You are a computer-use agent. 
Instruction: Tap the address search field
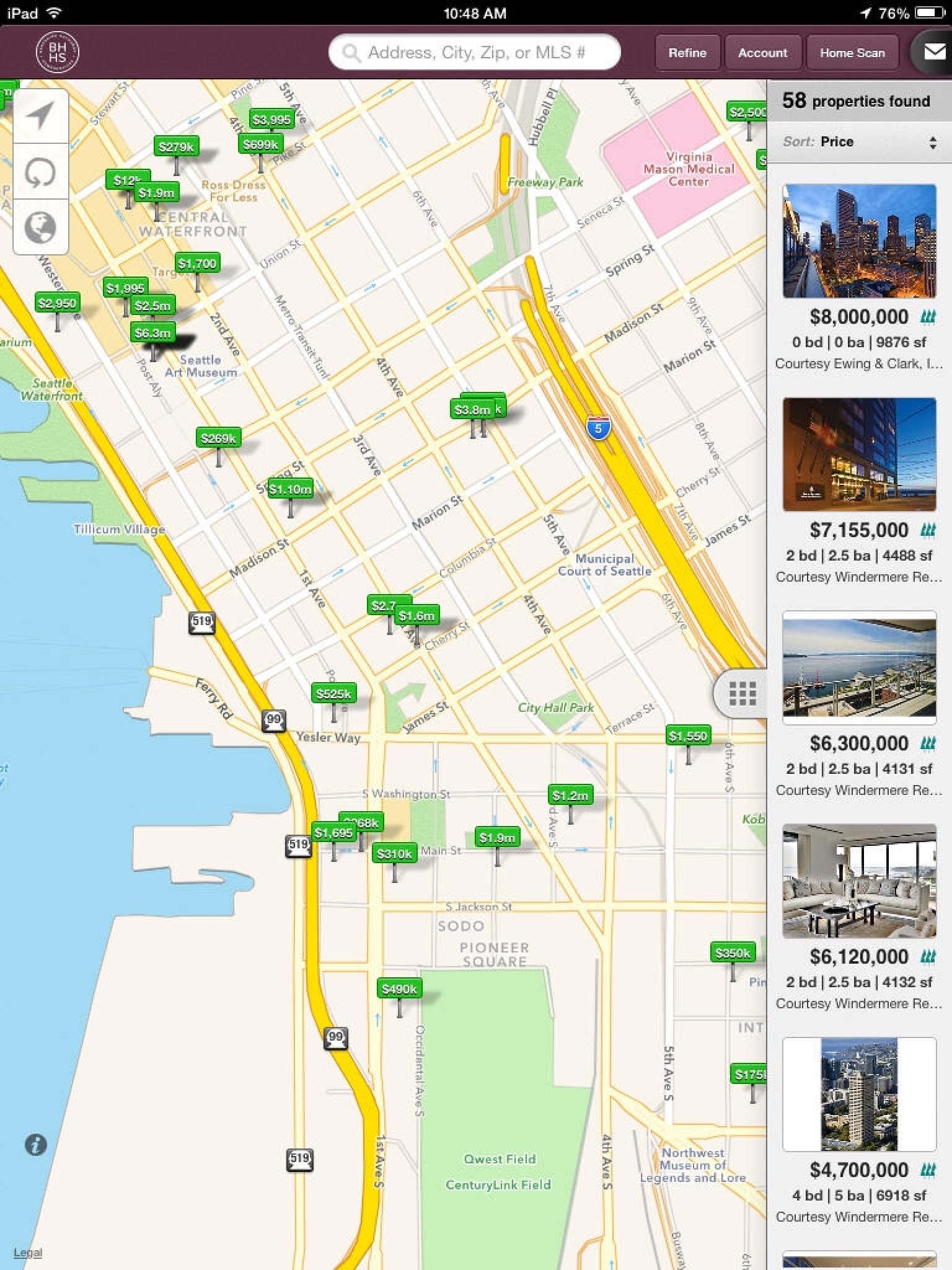coord(475,52)
